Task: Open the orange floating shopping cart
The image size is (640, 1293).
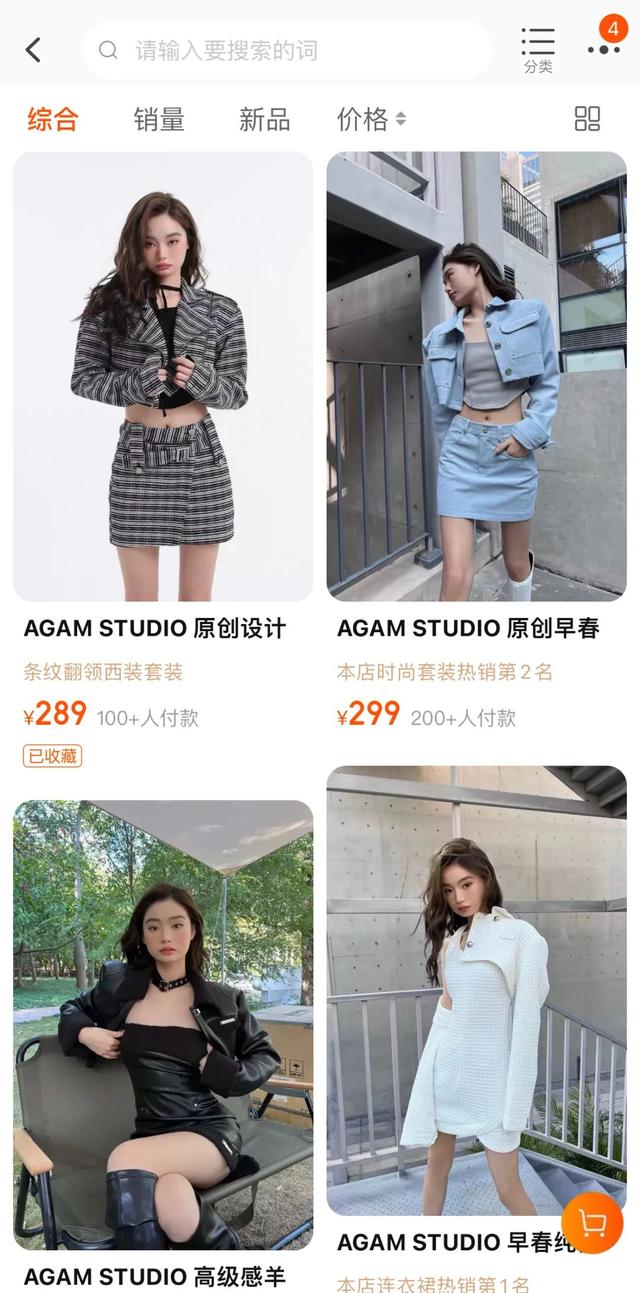Action: pos(592,1223)
